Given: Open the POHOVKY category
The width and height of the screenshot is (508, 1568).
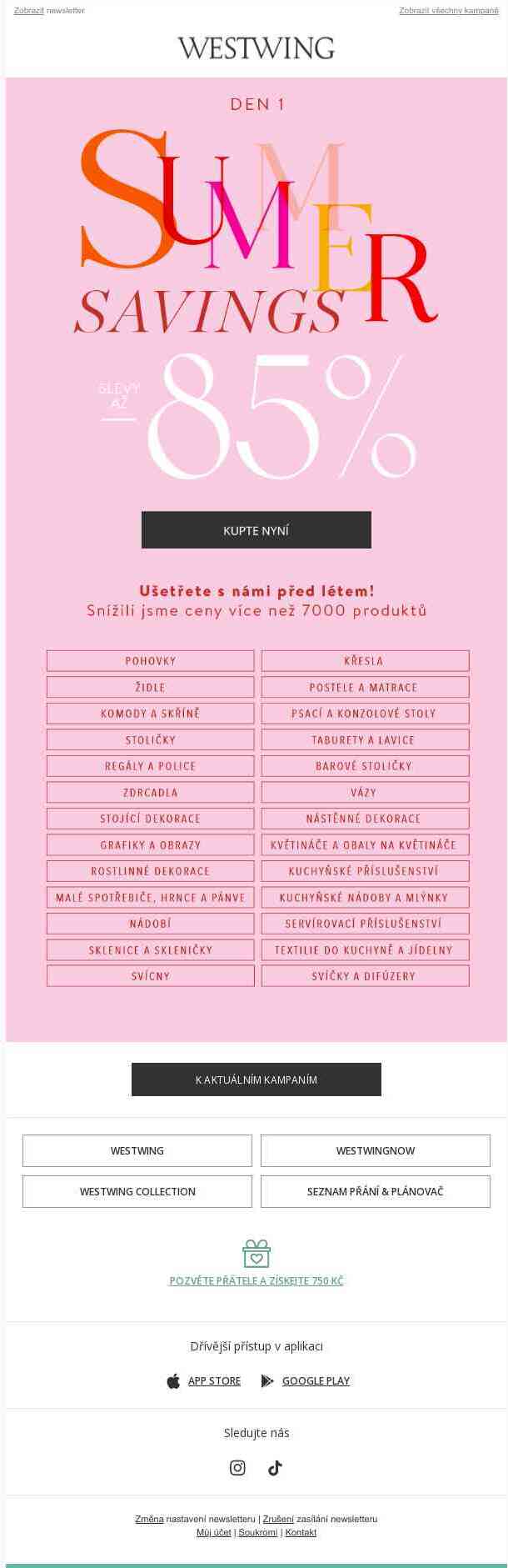Looking at the screenshot, I should (150, 661).
